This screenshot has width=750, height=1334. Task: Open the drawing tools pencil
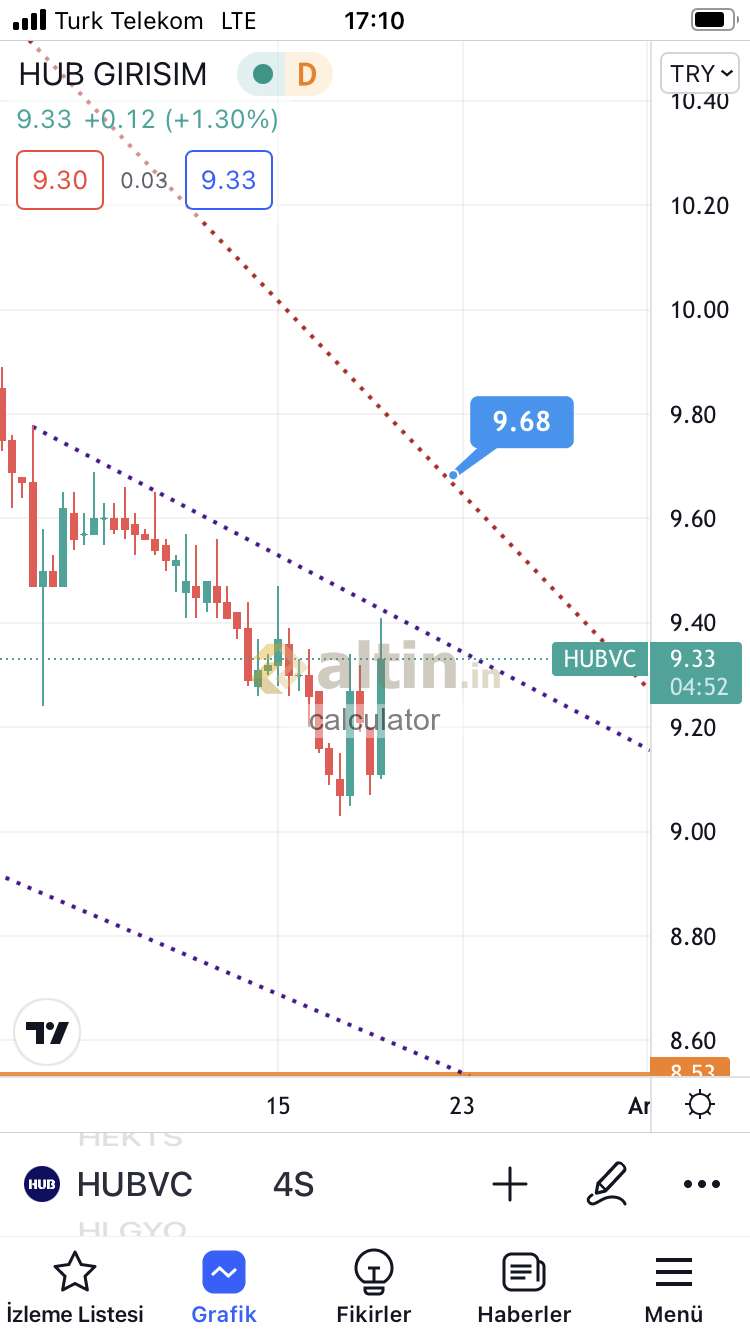(x=607, y=1184)
